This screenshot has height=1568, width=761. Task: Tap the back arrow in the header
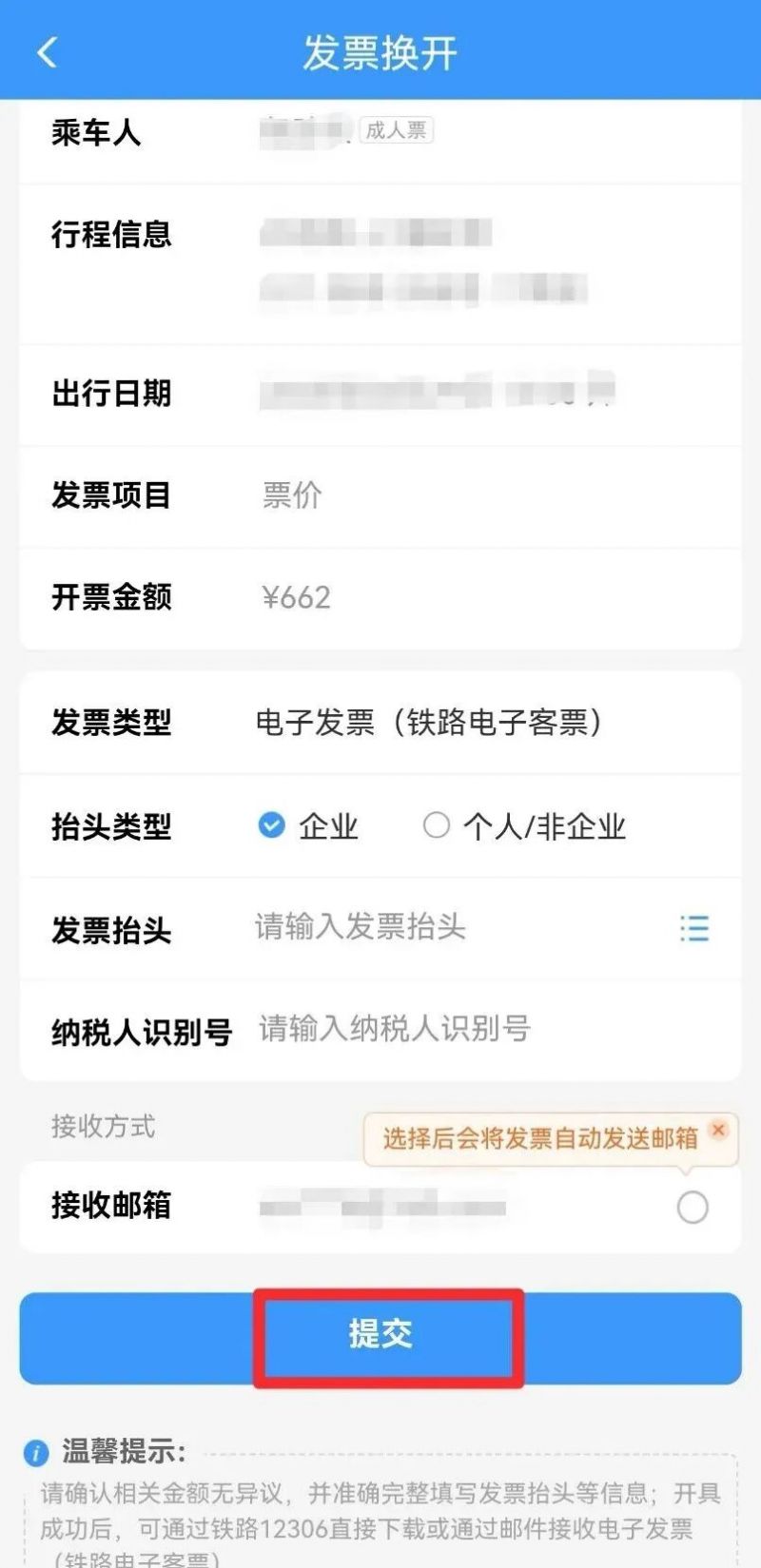(x=46, y=54)
